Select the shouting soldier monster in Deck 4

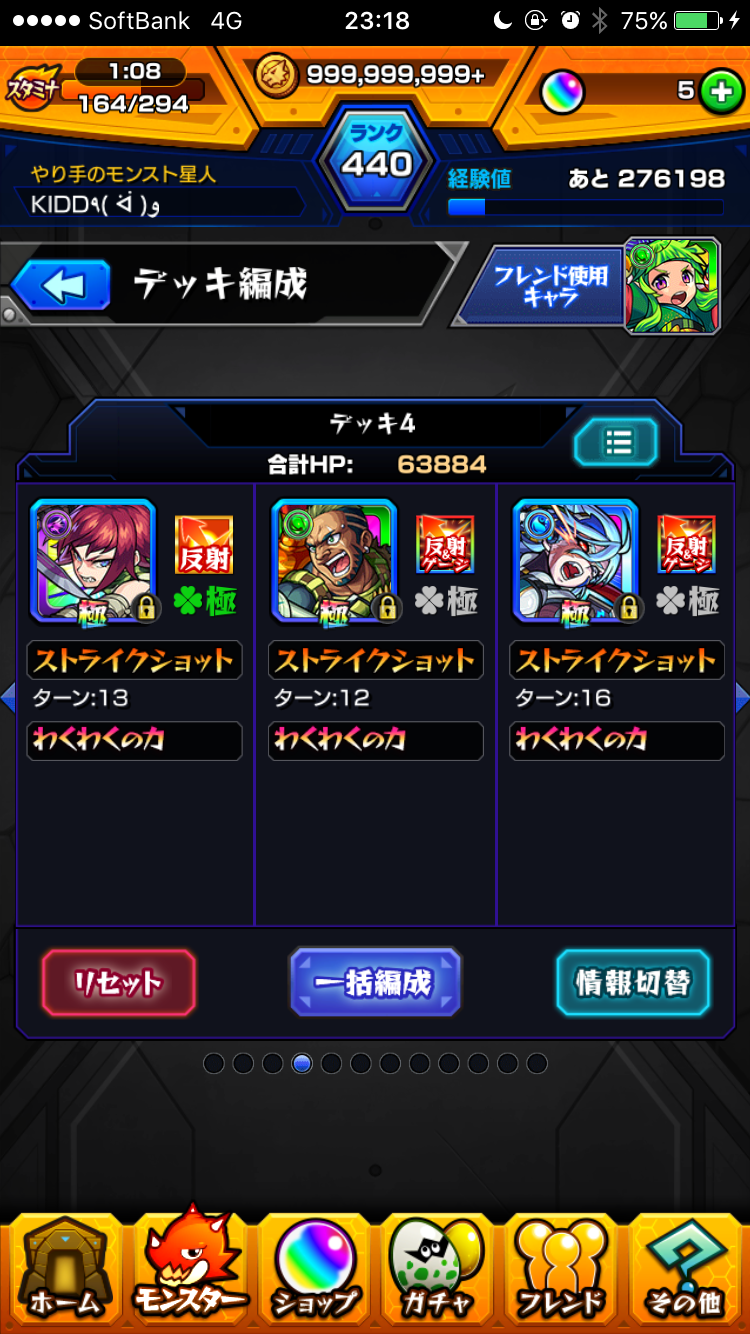(334, 561)
